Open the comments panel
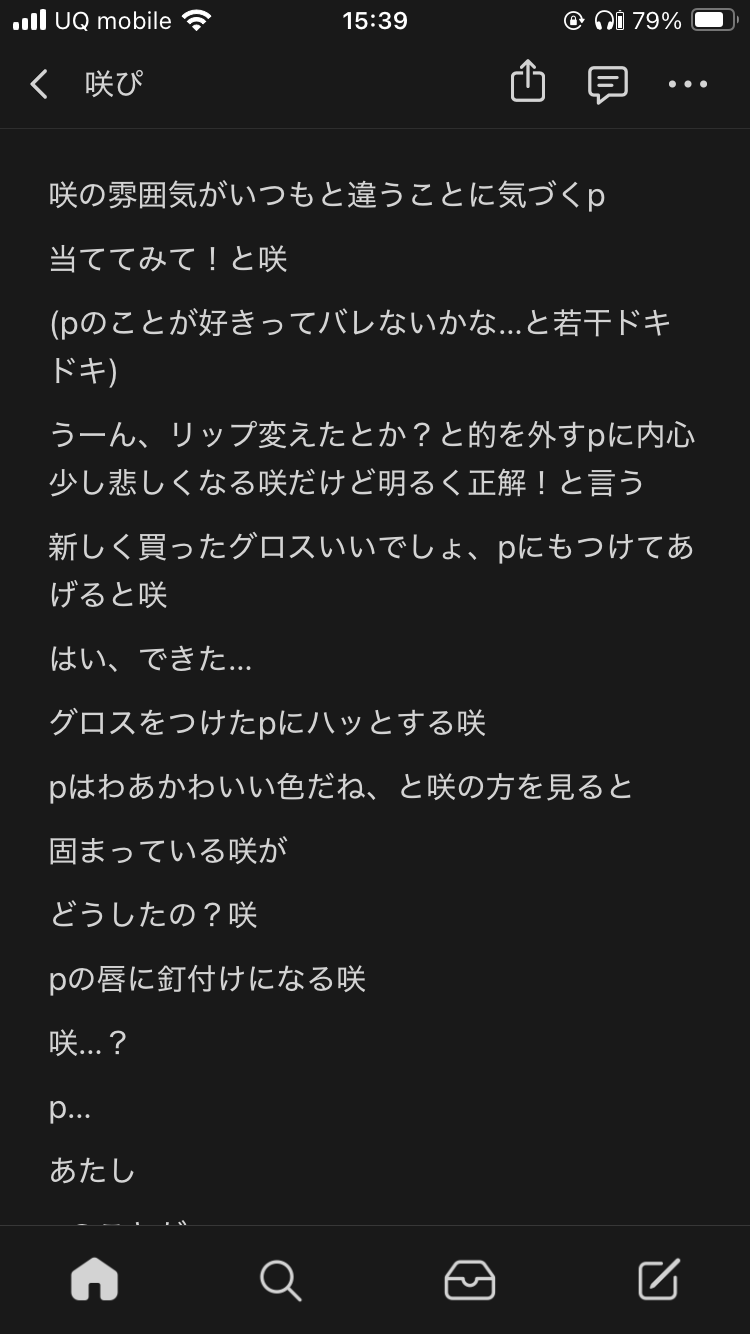The height and width of the screenshot is (1334, 750). 607,85
